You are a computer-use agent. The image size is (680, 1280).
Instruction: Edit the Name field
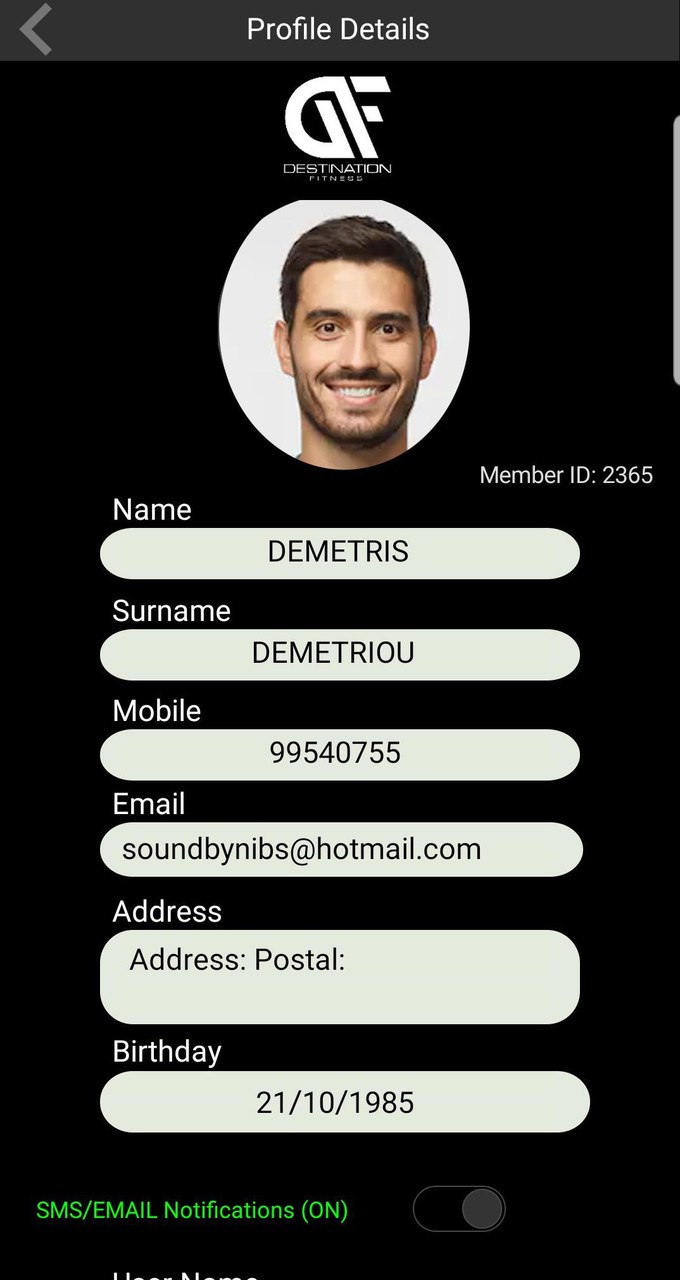point(339,553)
